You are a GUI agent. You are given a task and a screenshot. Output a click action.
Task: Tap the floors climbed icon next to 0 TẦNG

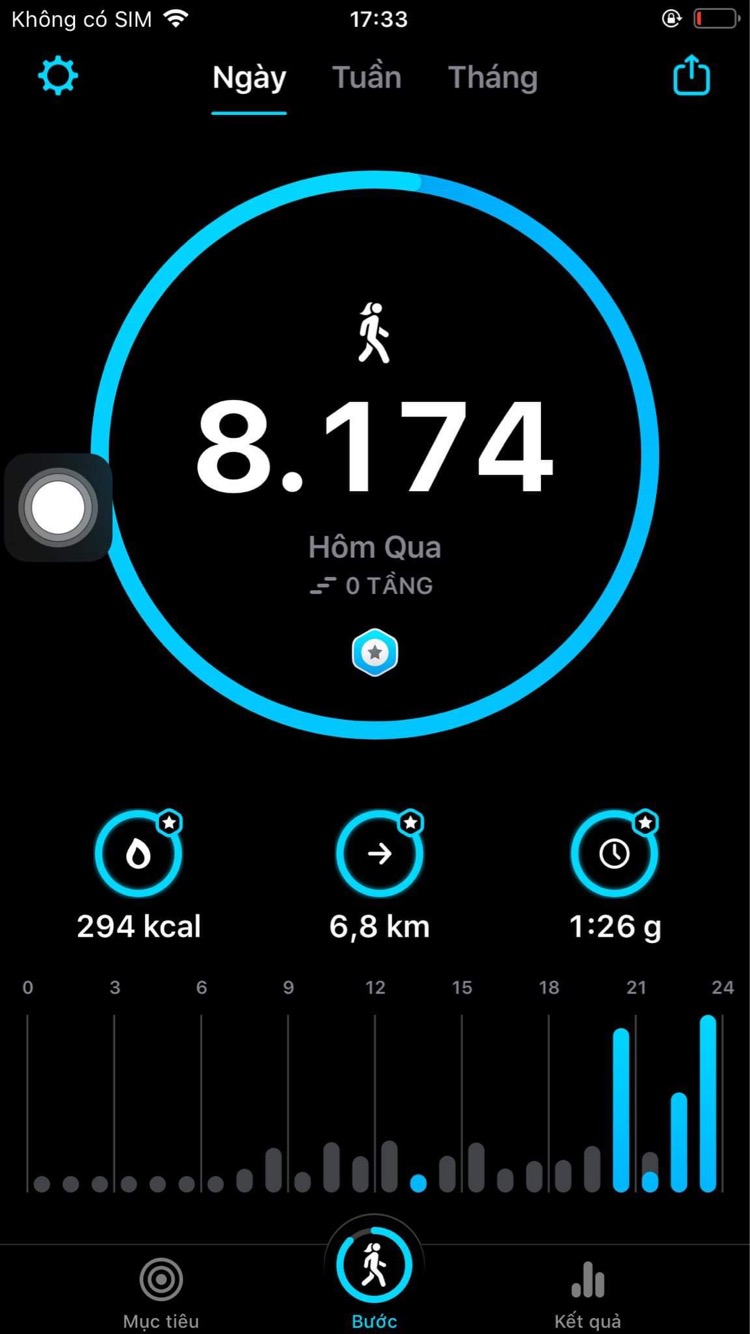[323, 586]
